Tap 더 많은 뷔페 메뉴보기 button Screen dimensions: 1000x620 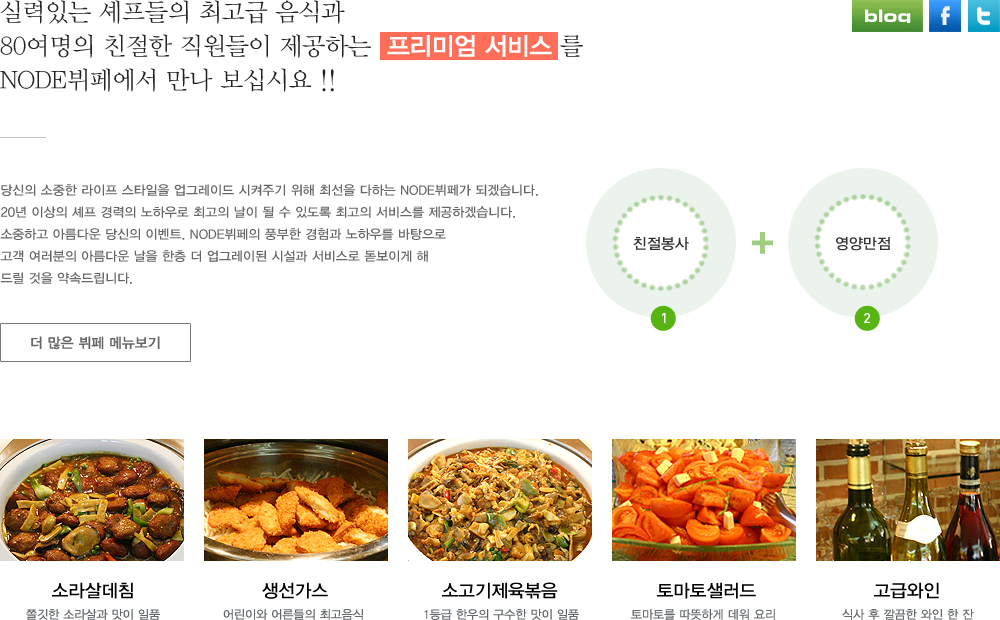tap(95, 343)
